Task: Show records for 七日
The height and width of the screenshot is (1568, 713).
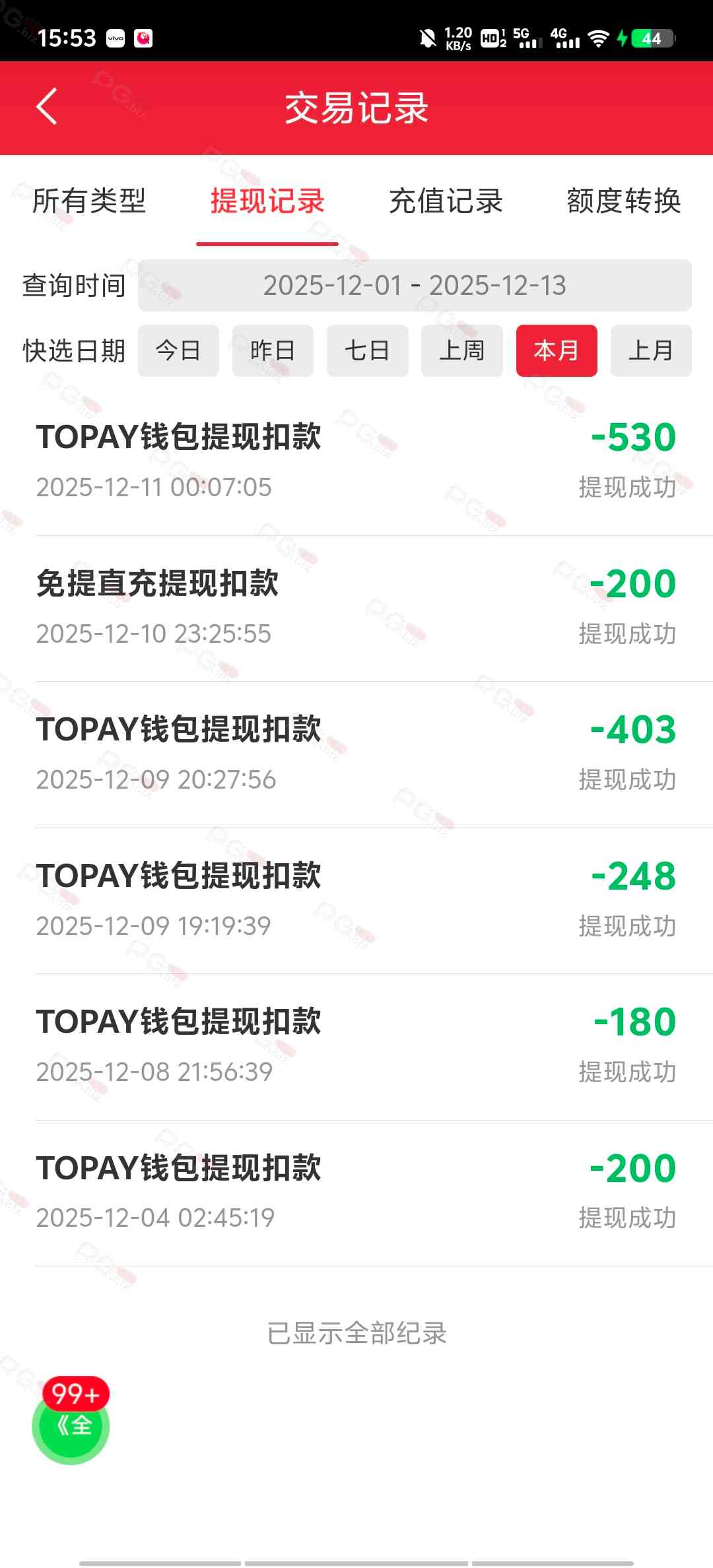Action: [367, 350]
